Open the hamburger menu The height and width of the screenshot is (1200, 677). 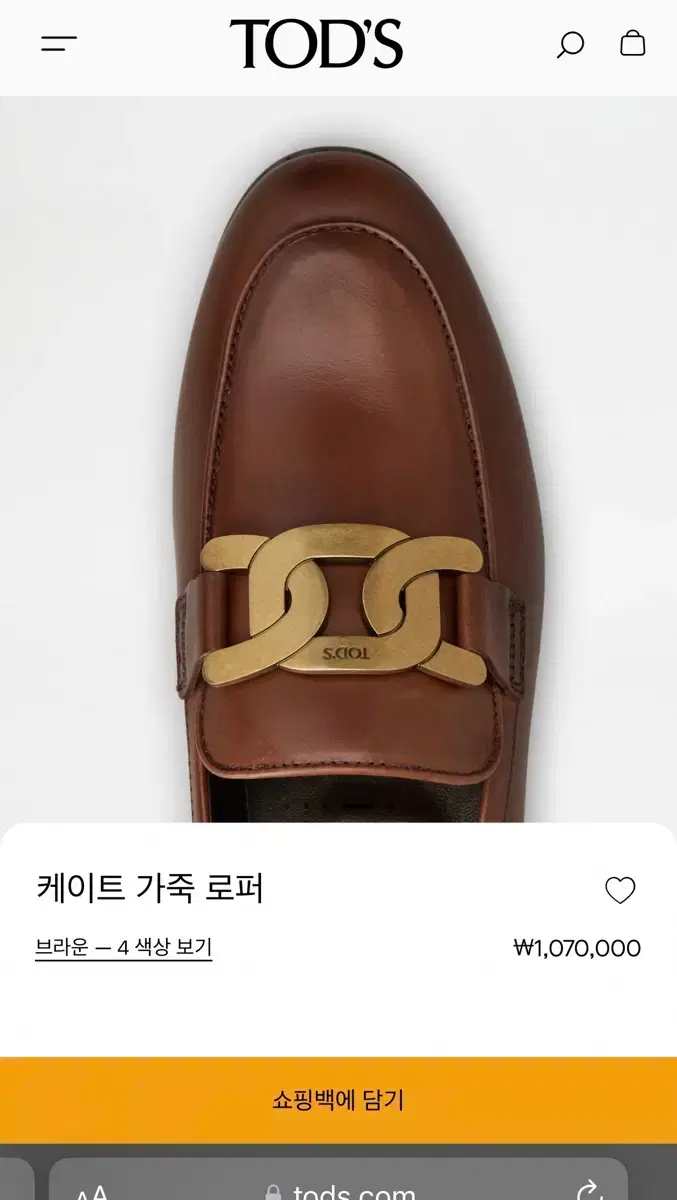tap(58, 43)
